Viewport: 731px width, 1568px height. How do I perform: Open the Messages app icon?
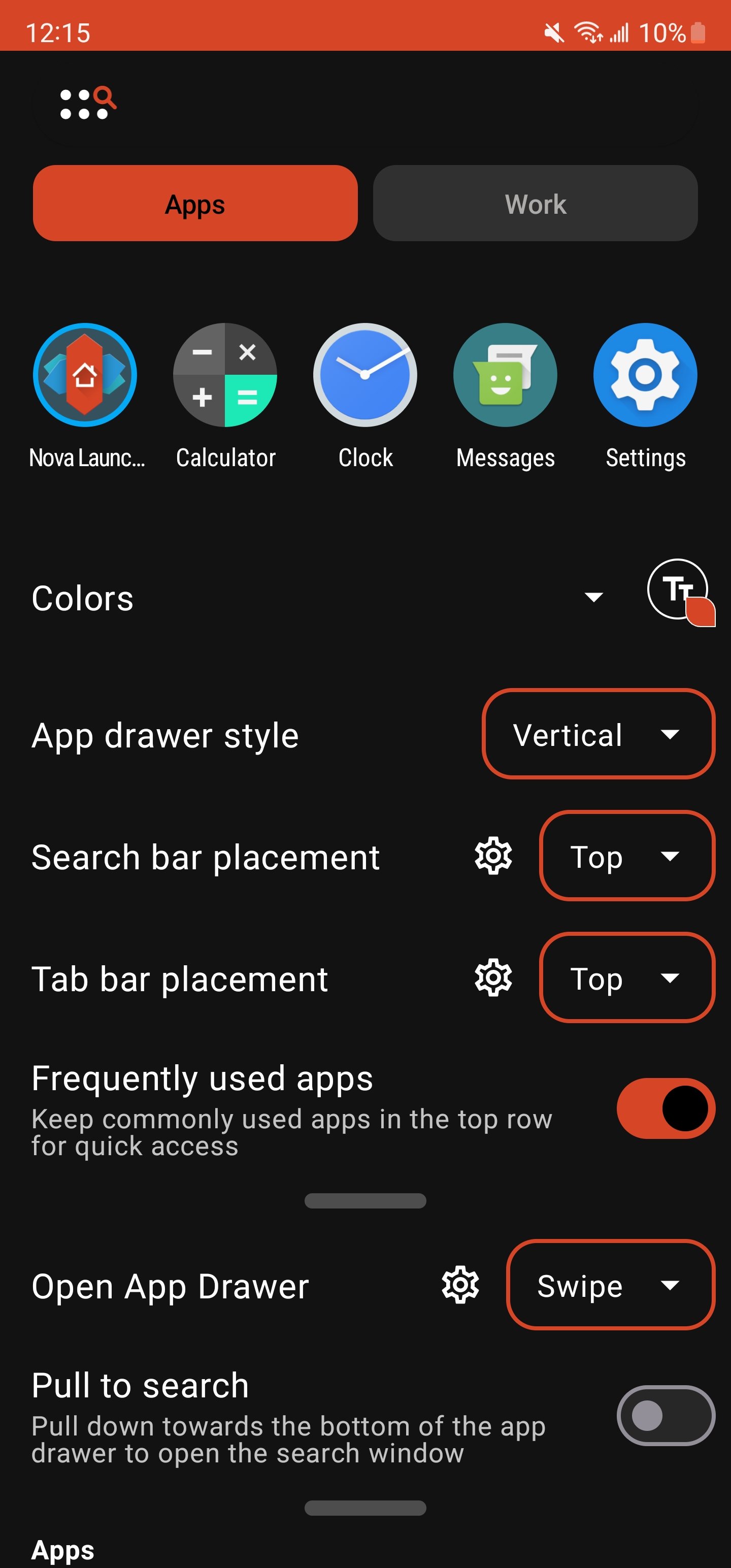[505, 375]
